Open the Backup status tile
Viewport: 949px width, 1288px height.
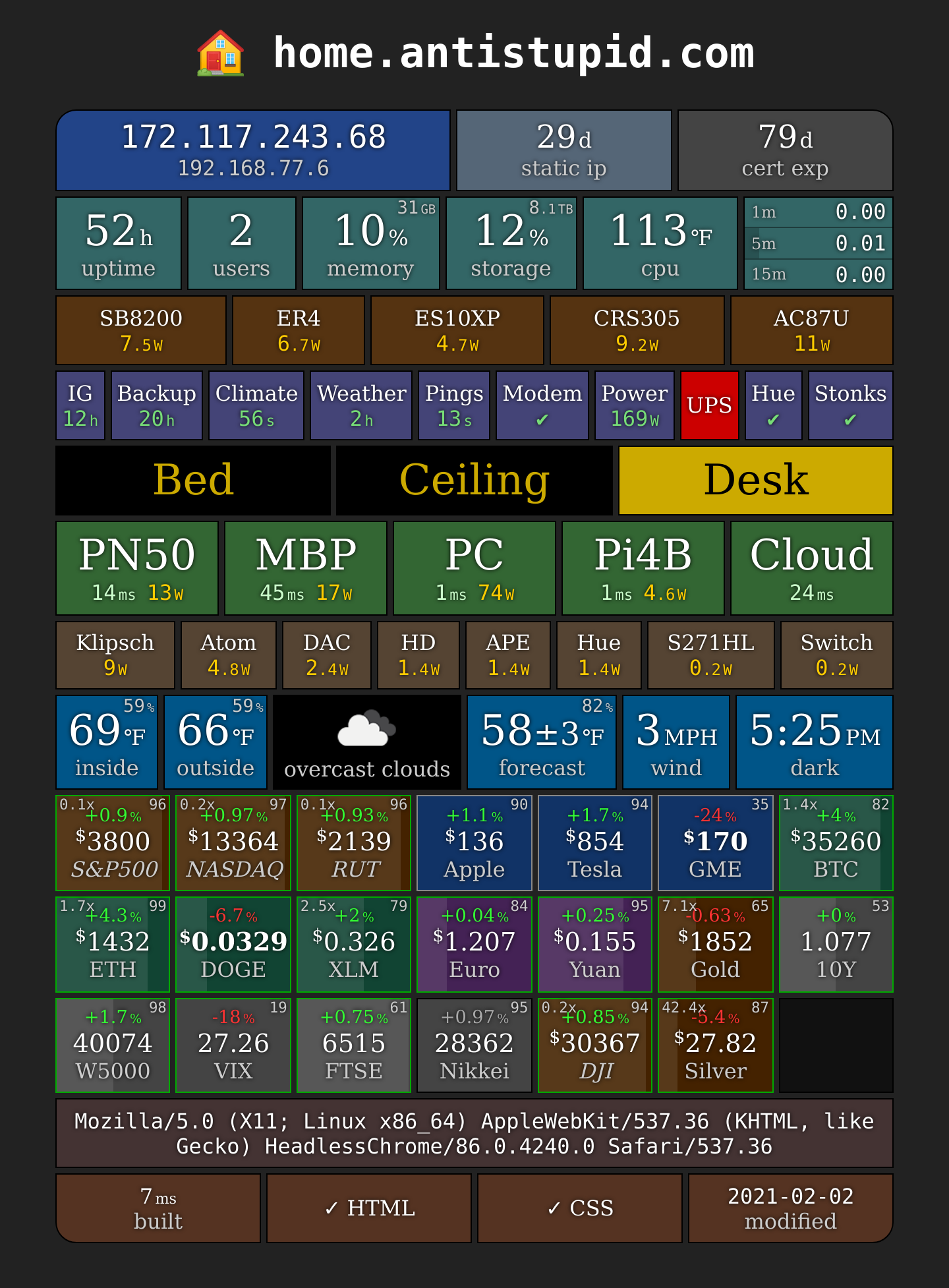(157, 405)
